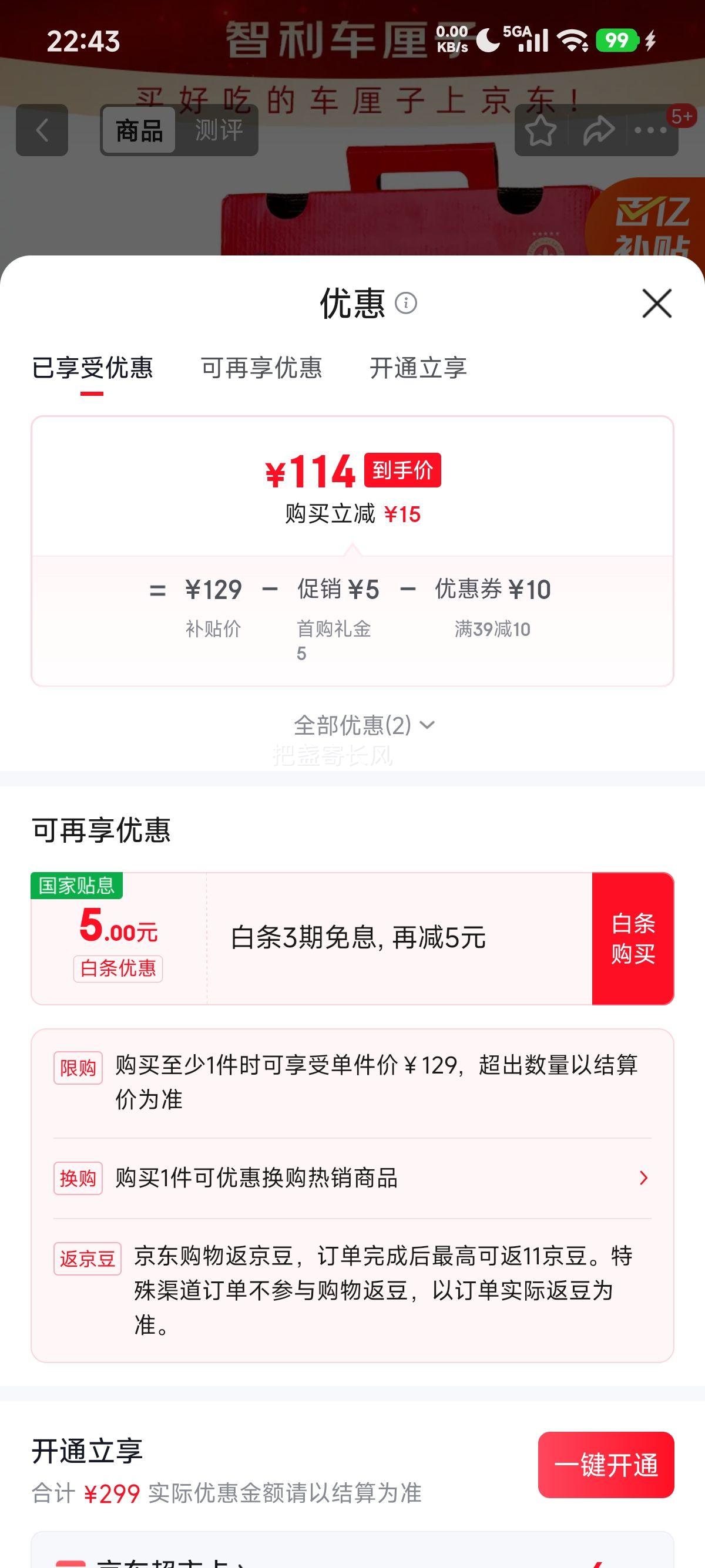Open more options with the ellipsis icon
This screenshot has width=705, height=1568.
tap(650, 129)
